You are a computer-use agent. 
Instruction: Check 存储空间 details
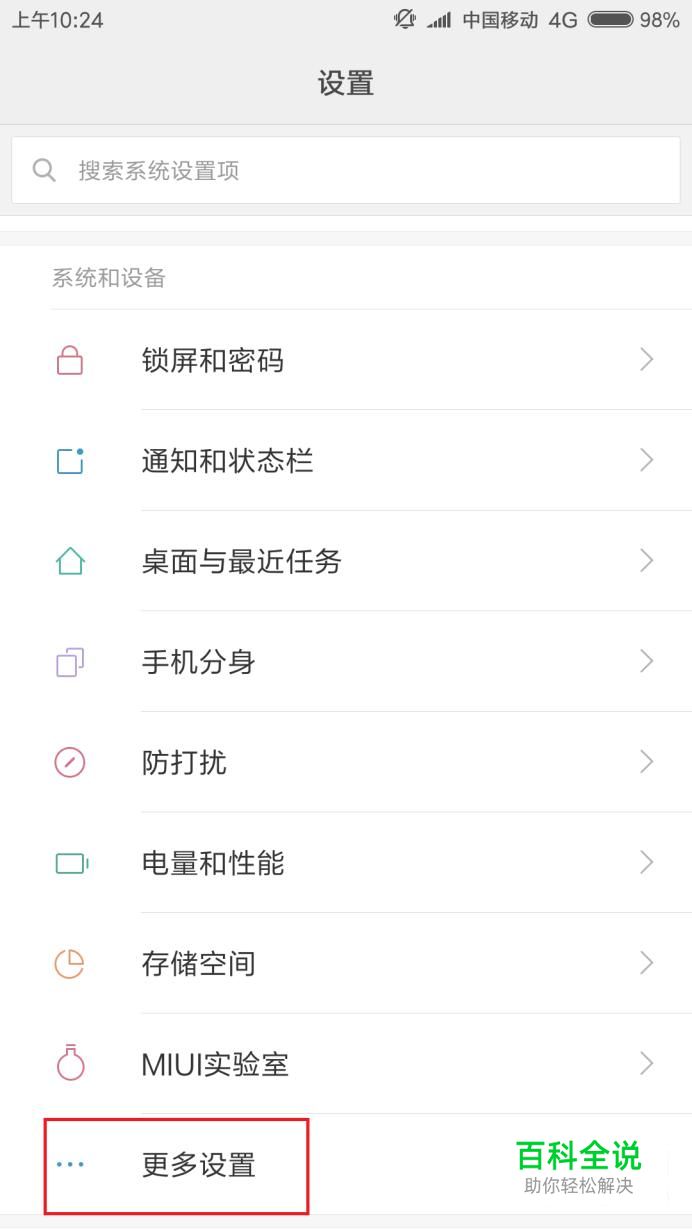346,964
